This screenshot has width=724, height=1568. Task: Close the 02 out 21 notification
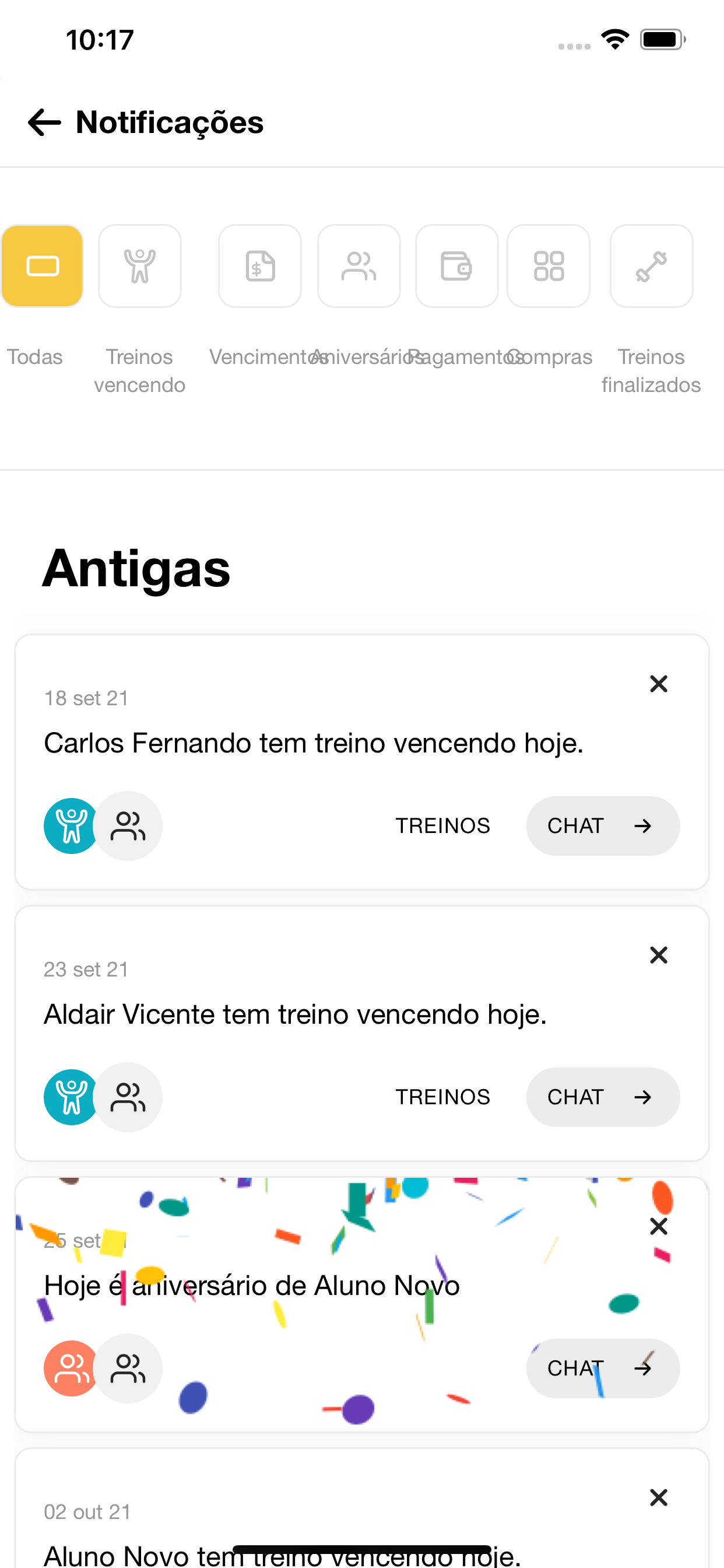tap(659, 1497)
